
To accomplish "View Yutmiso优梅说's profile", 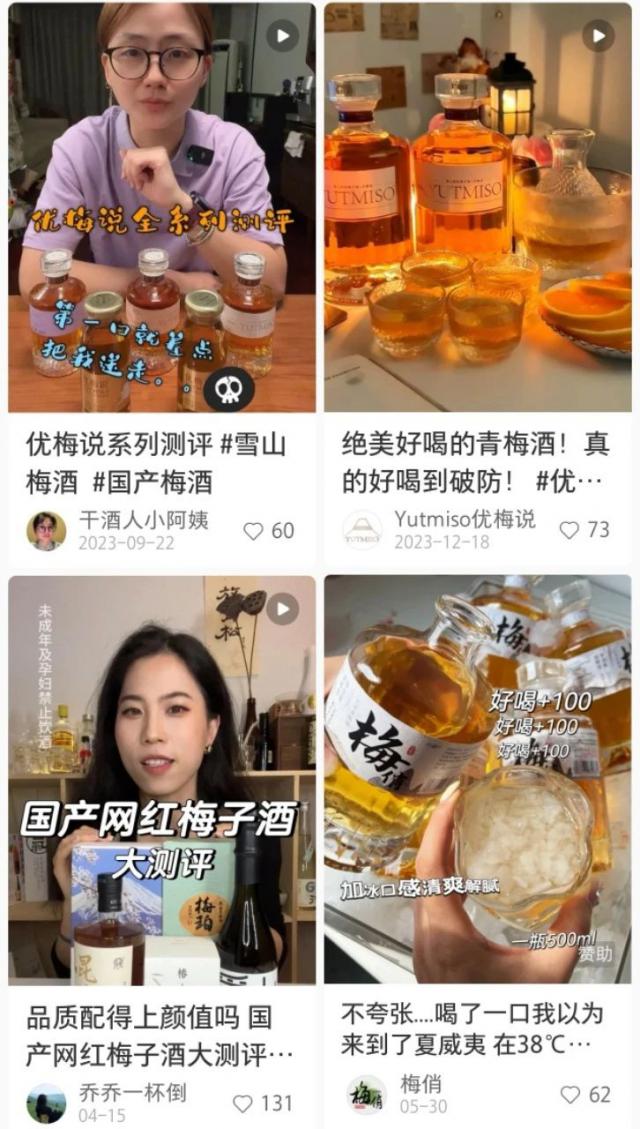I will point(362,530).
